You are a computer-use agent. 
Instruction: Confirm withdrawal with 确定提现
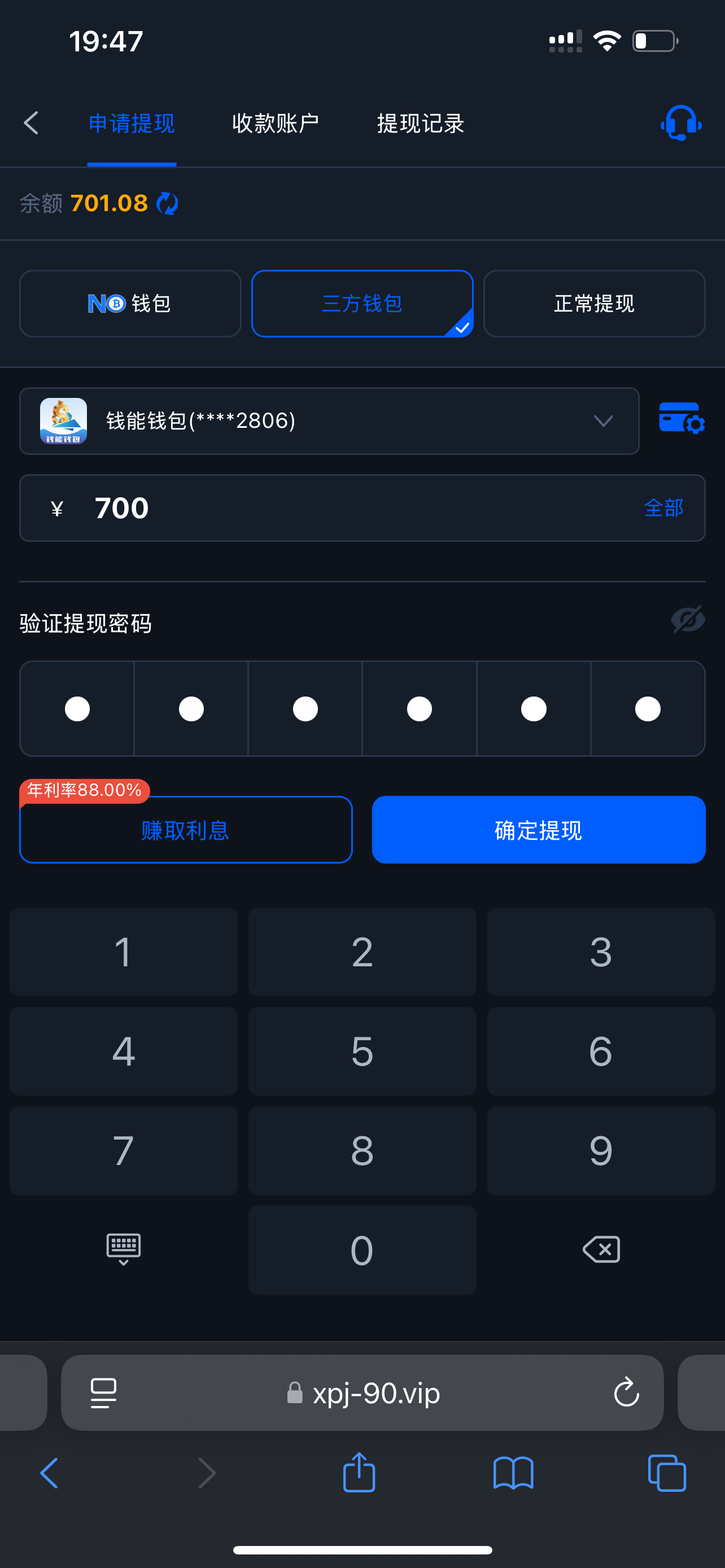tap(538, 830)
